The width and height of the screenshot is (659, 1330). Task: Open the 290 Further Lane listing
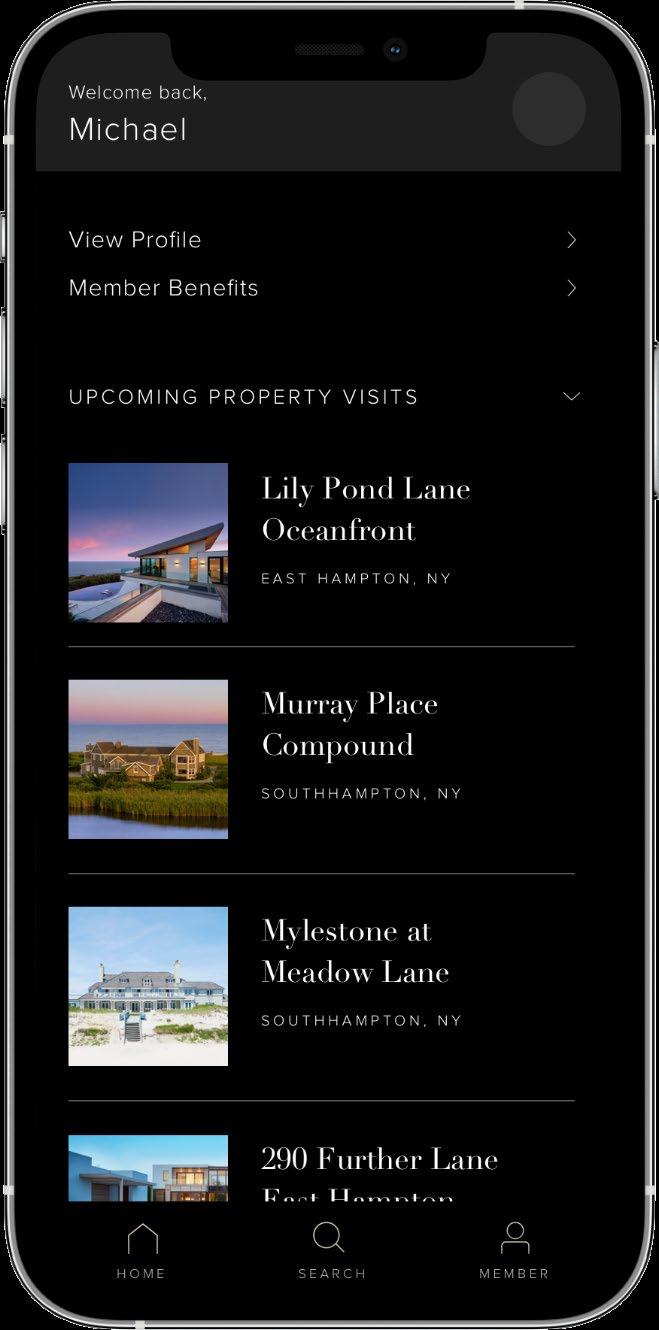click(321, 1167)
